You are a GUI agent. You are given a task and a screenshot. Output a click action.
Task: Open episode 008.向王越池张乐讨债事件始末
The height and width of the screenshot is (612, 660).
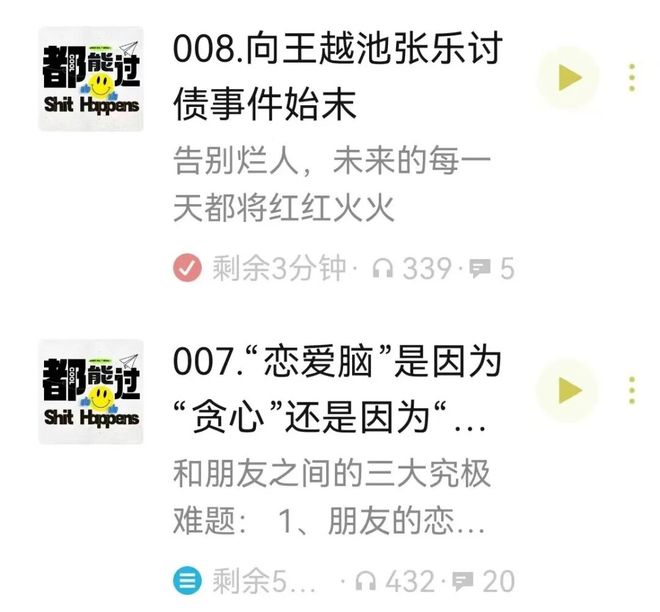[336, 75]
